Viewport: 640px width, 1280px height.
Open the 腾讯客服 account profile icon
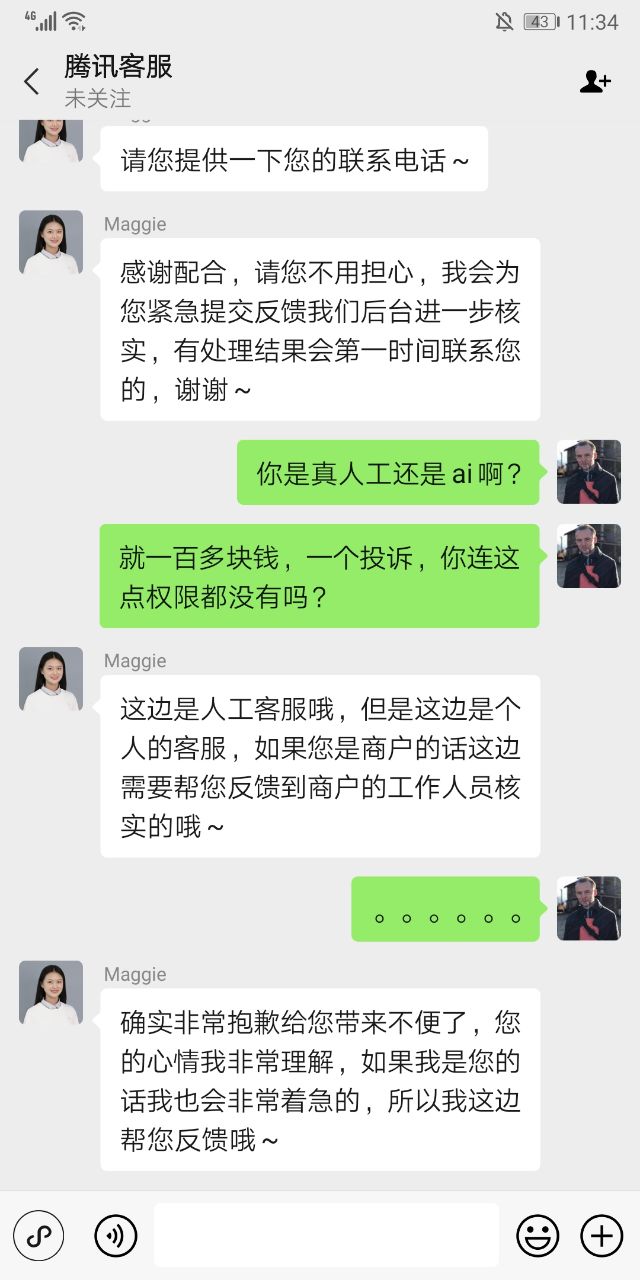(595, 82)
